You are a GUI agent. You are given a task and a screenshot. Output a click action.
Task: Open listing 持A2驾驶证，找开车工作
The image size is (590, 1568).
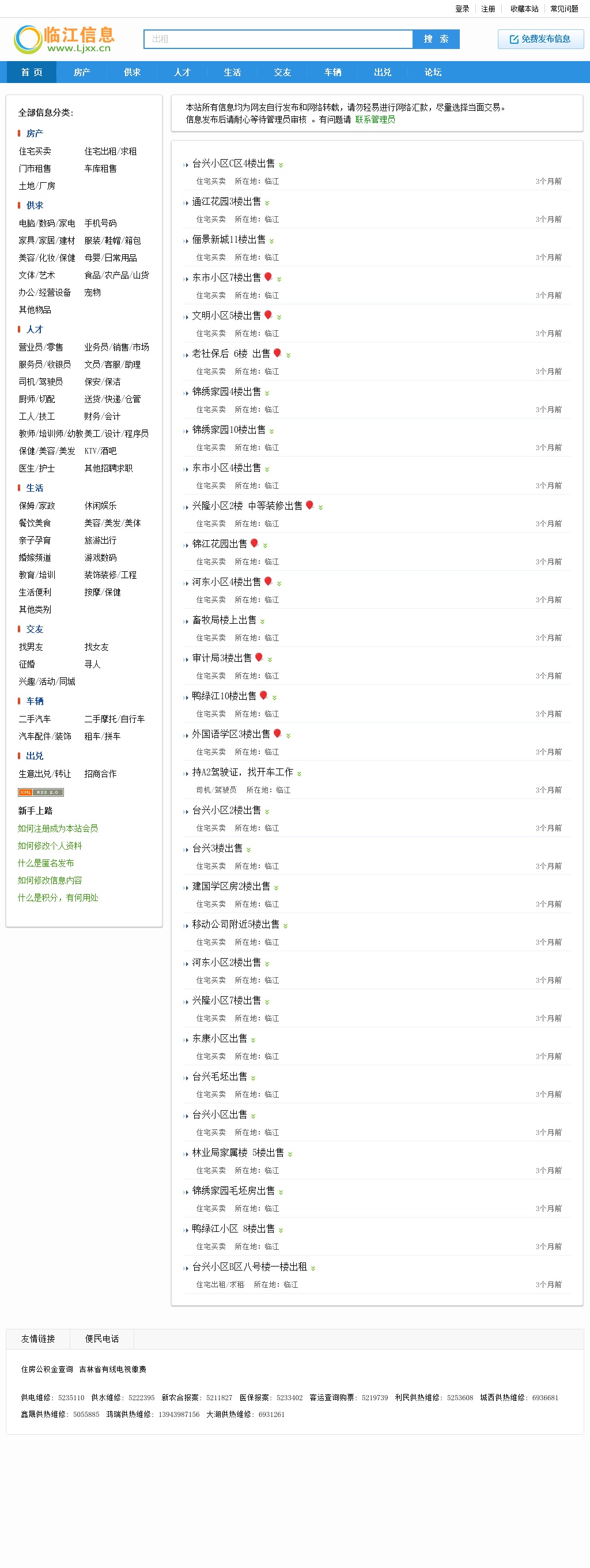click(x=242, y=772)
